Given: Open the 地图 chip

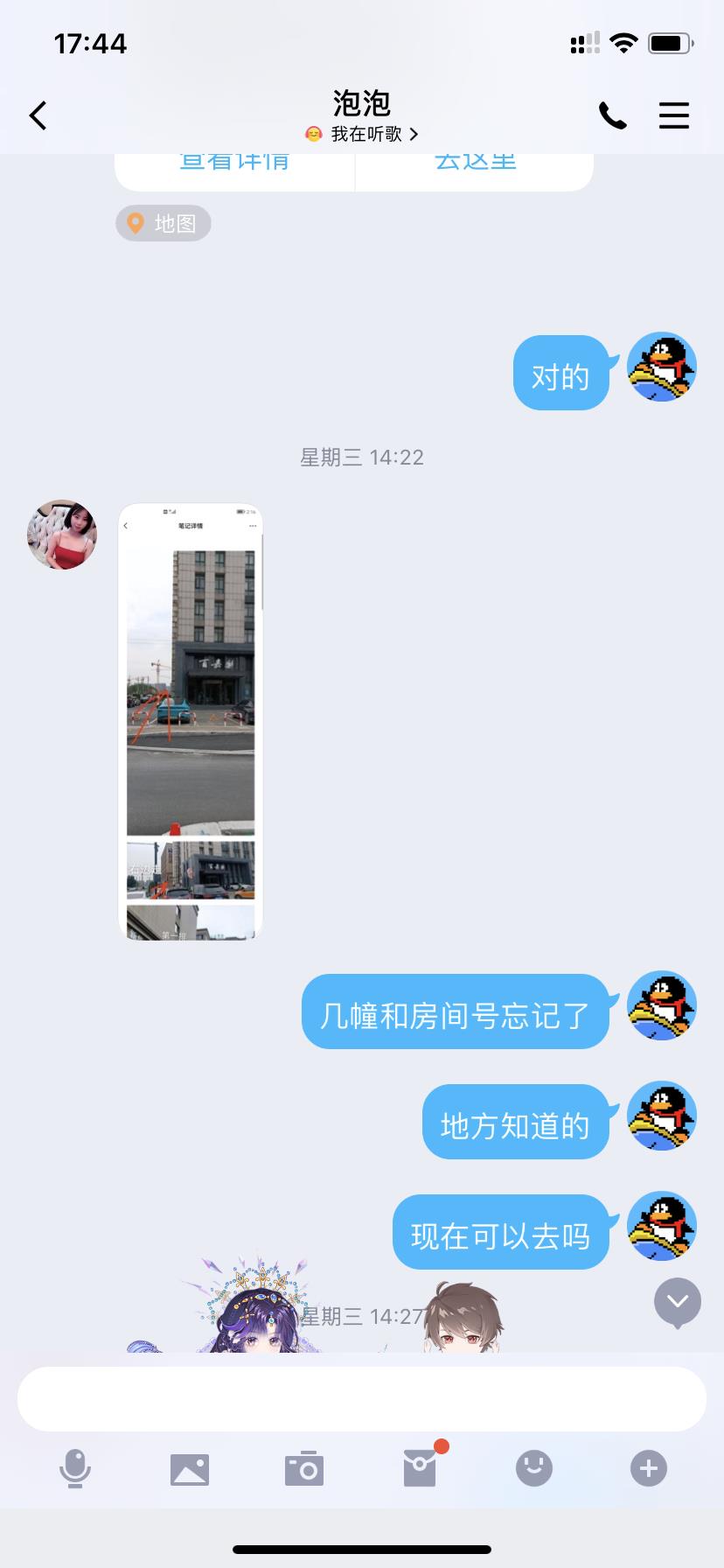Looking at the screenshot, I should pos(164,224).
